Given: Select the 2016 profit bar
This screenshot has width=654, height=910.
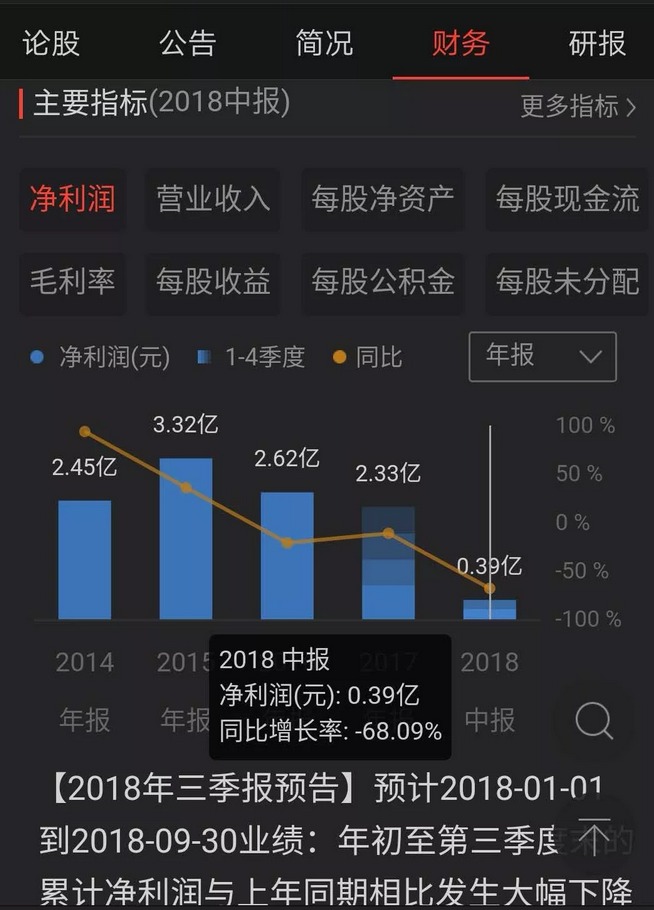Looking at the screenshot, I should point(287,555).
